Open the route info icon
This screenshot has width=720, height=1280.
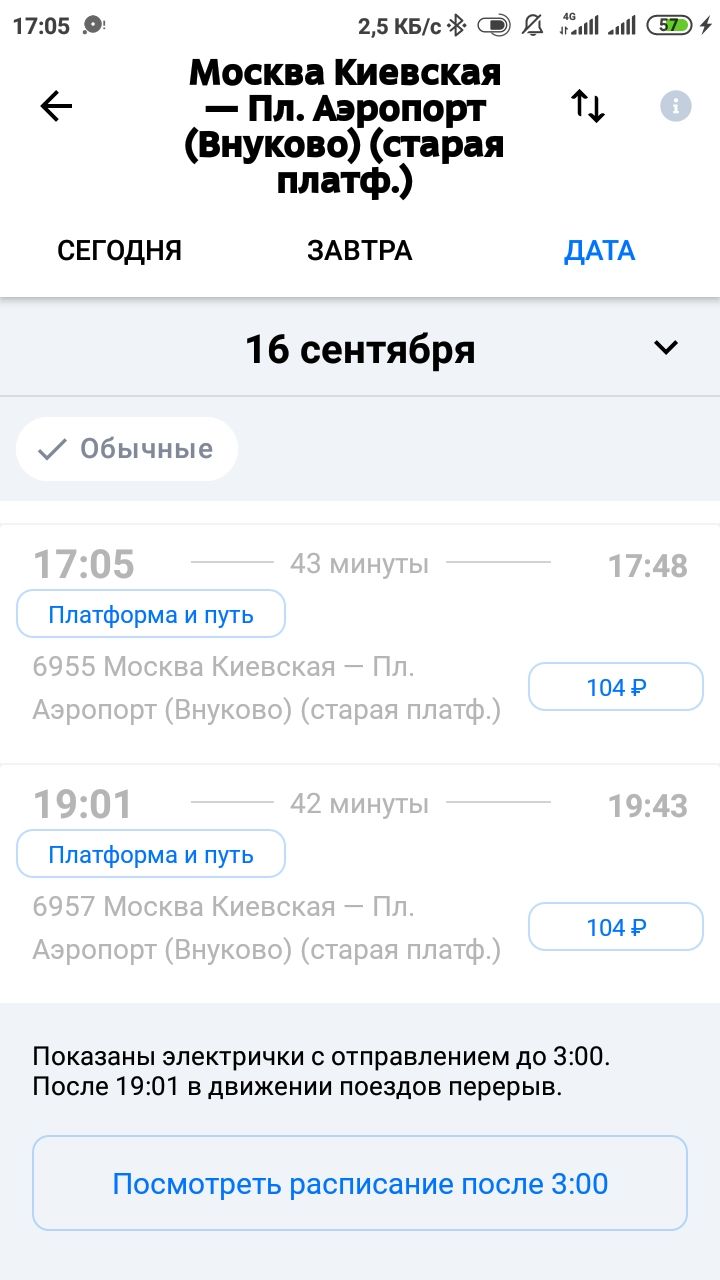676,106
